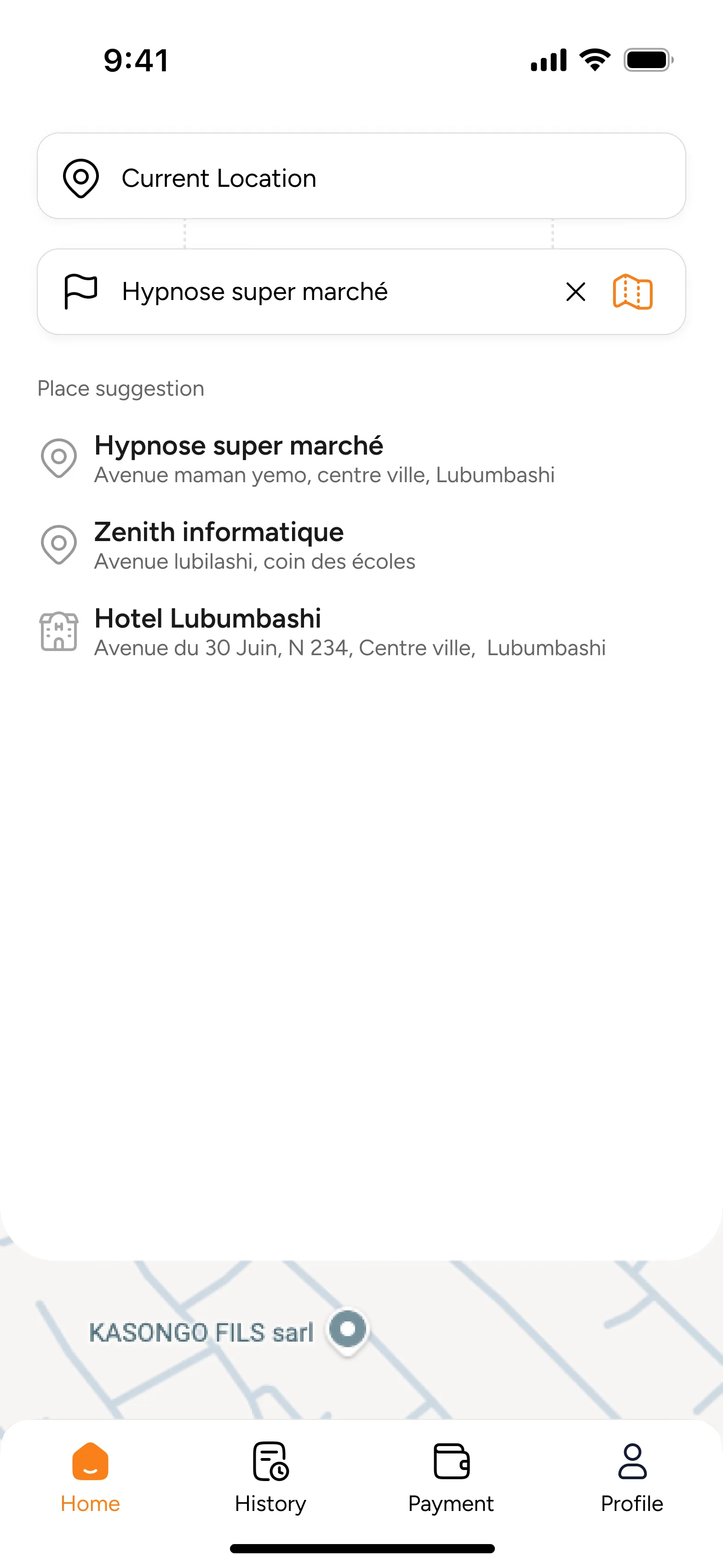Image resolution: width=723 pixels, height=1568 pixels.
Task: Tap the Current Location input field
Action: [x=361, y=177]
